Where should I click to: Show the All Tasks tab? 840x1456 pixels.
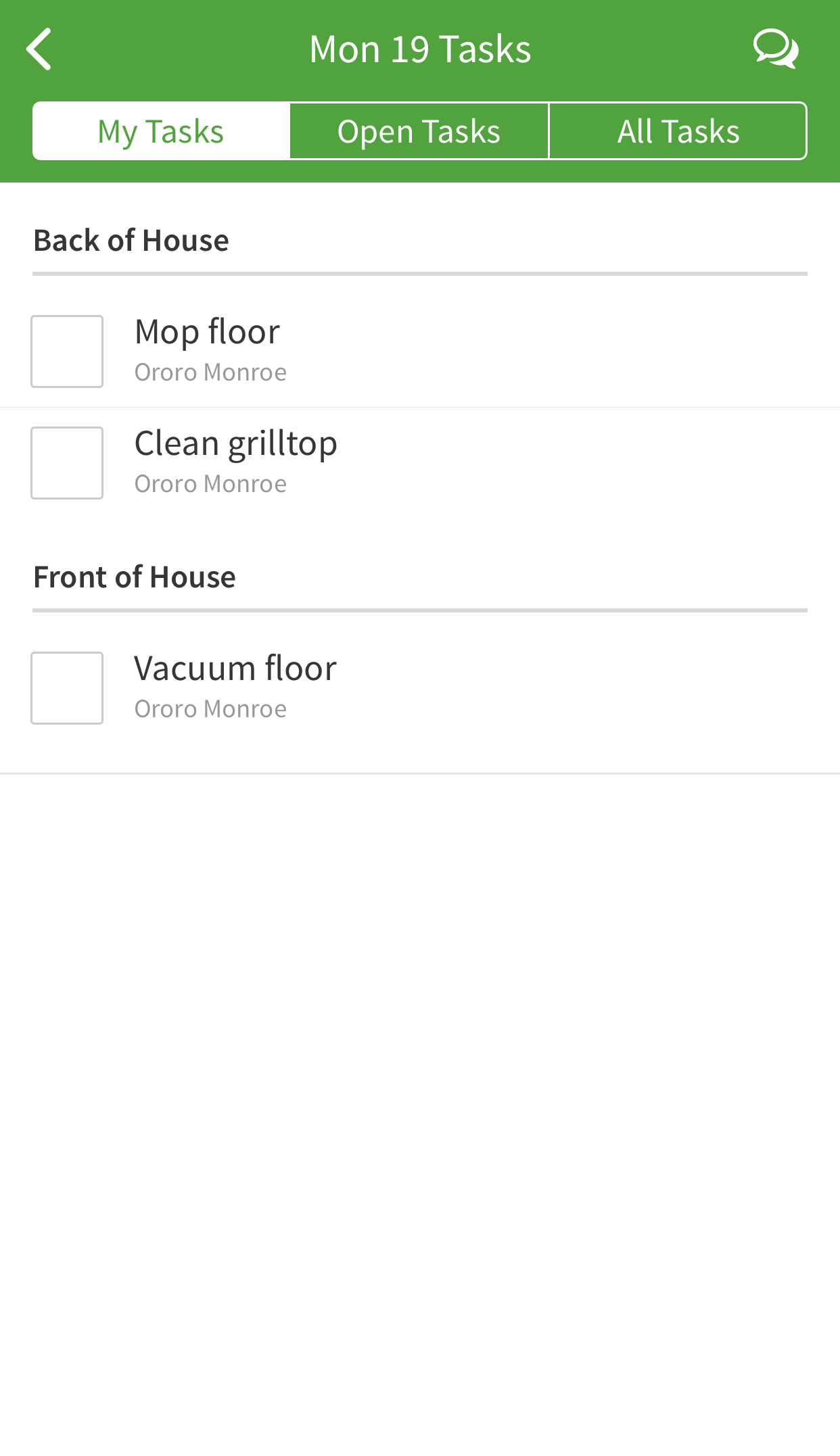click(678, 131)
